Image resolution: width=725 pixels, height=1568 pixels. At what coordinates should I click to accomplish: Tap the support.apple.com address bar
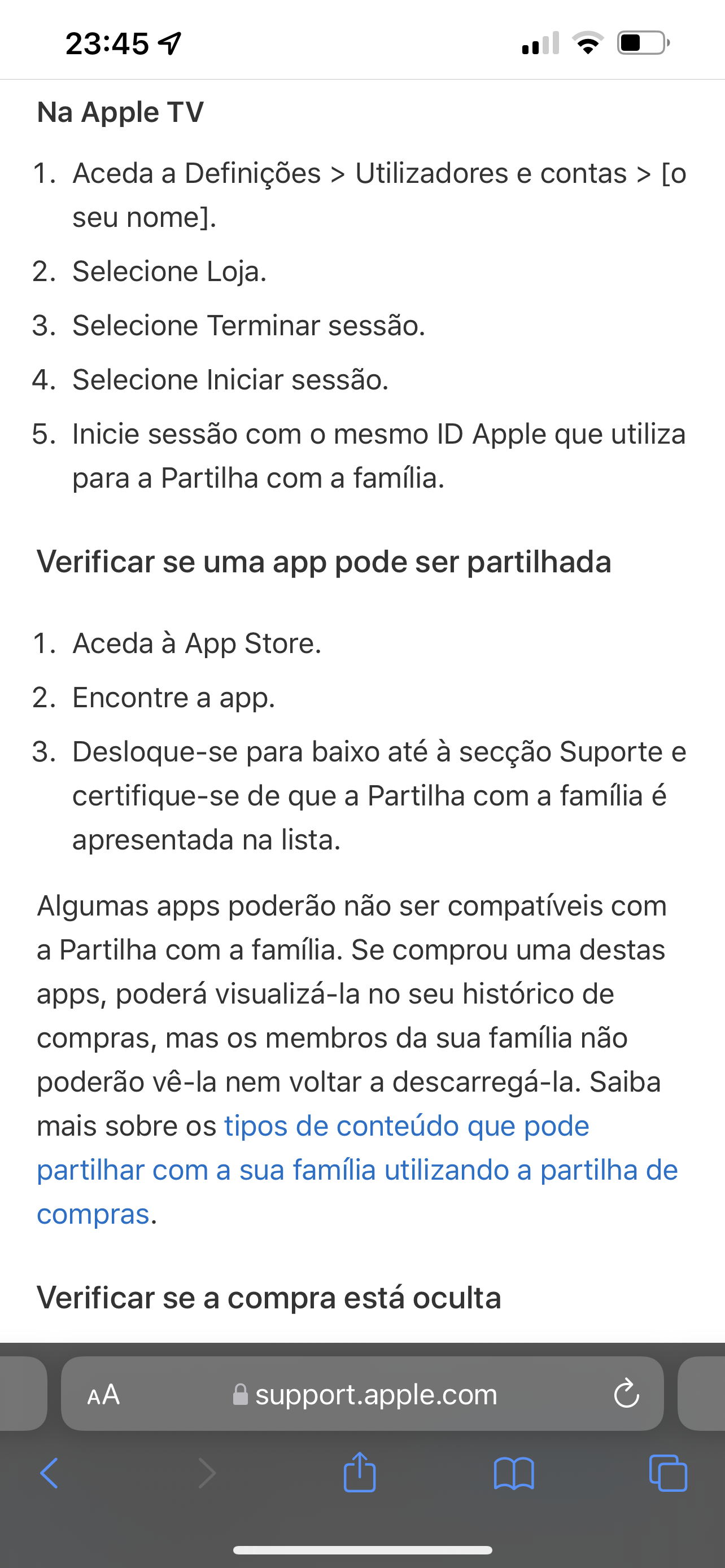(362, 1393)
